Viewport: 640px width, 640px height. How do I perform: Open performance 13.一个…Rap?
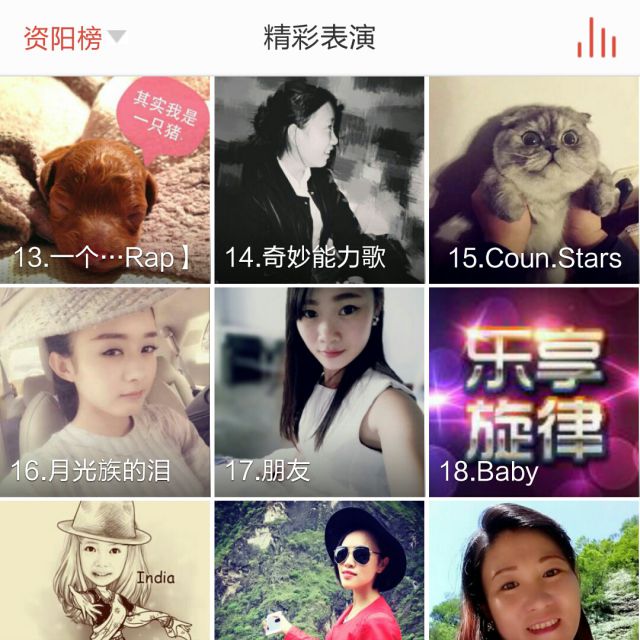click(x=105, y=180)
